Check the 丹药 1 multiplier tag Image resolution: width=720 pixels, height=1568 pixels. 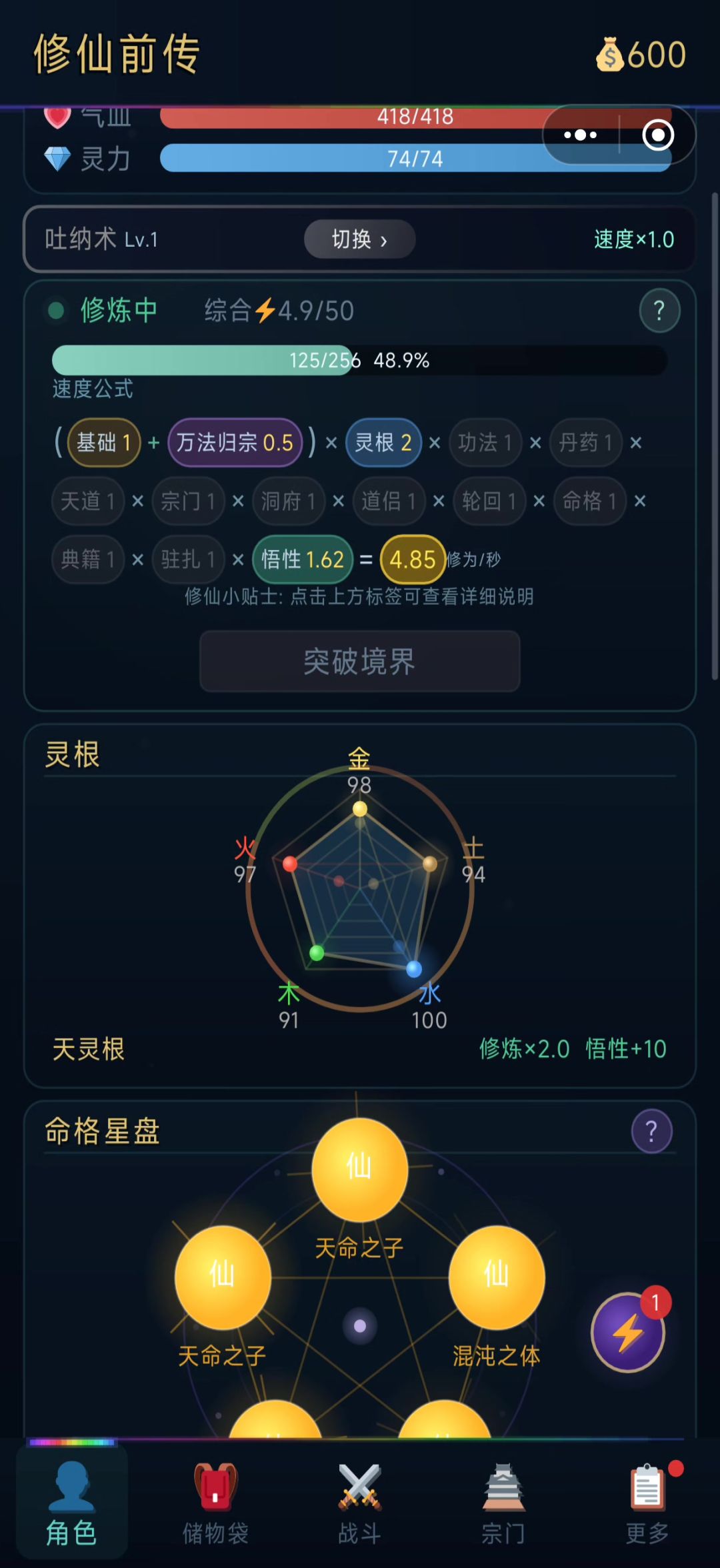(x=585, y=442)
